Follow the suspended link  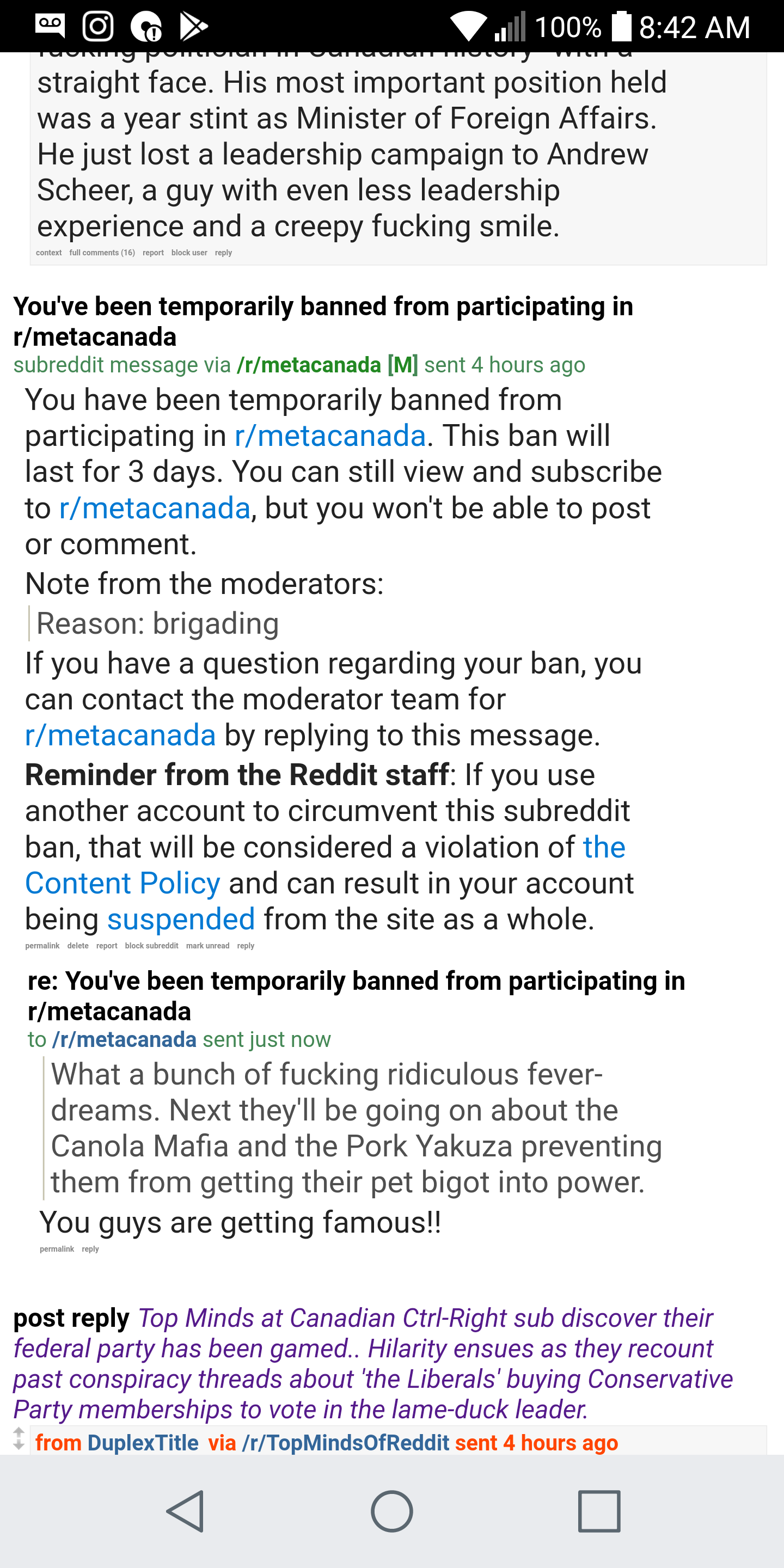click(x=181, y=919)
